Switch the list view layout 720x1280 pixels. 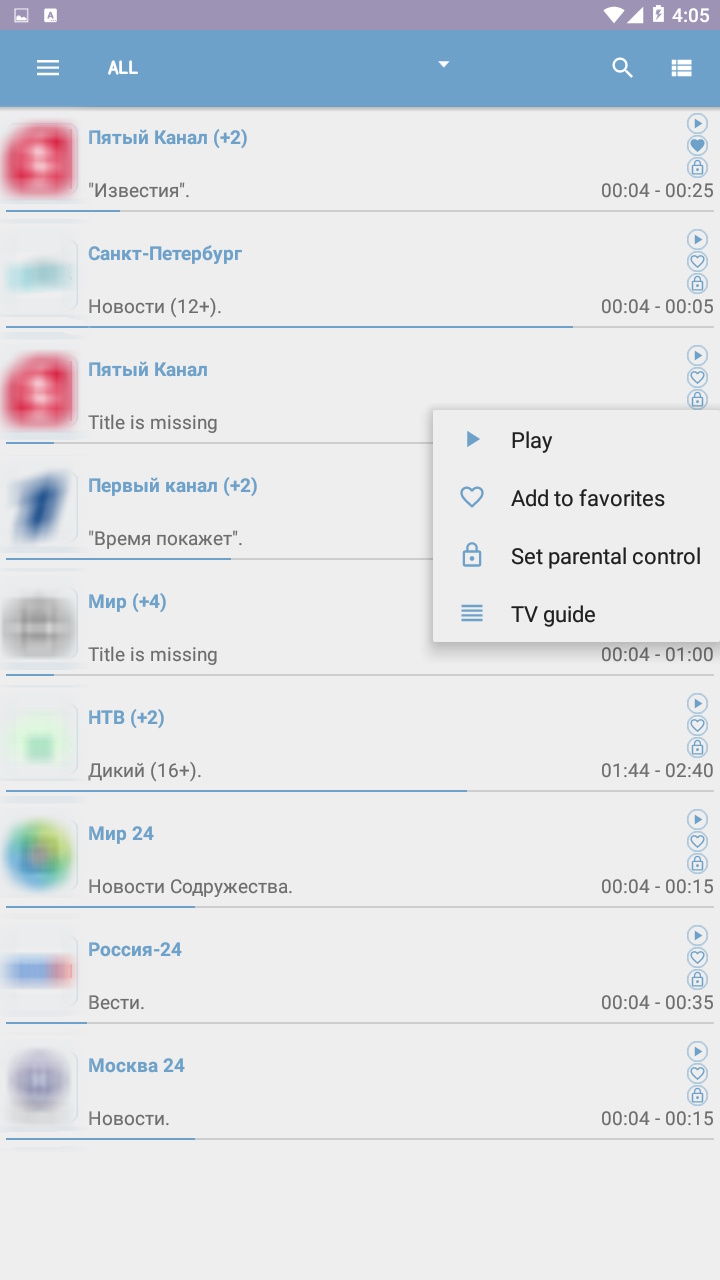pos(682,68)
